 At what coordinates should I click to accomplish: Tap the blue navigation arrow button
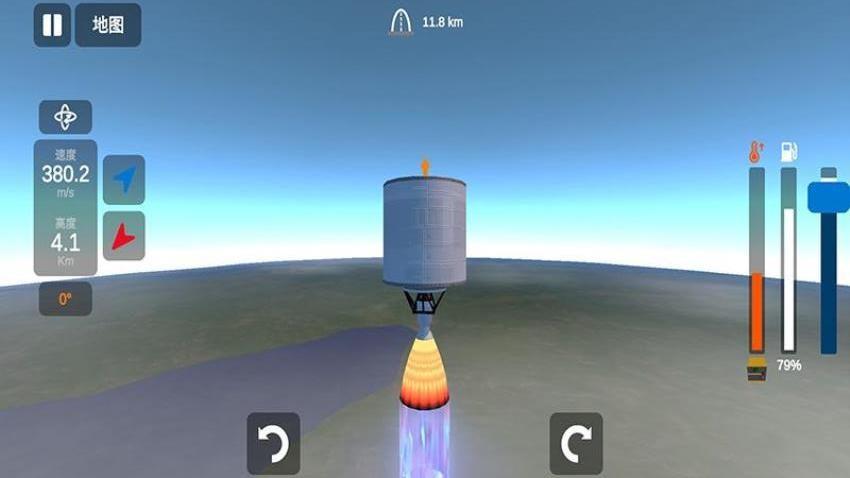(123, 180)
